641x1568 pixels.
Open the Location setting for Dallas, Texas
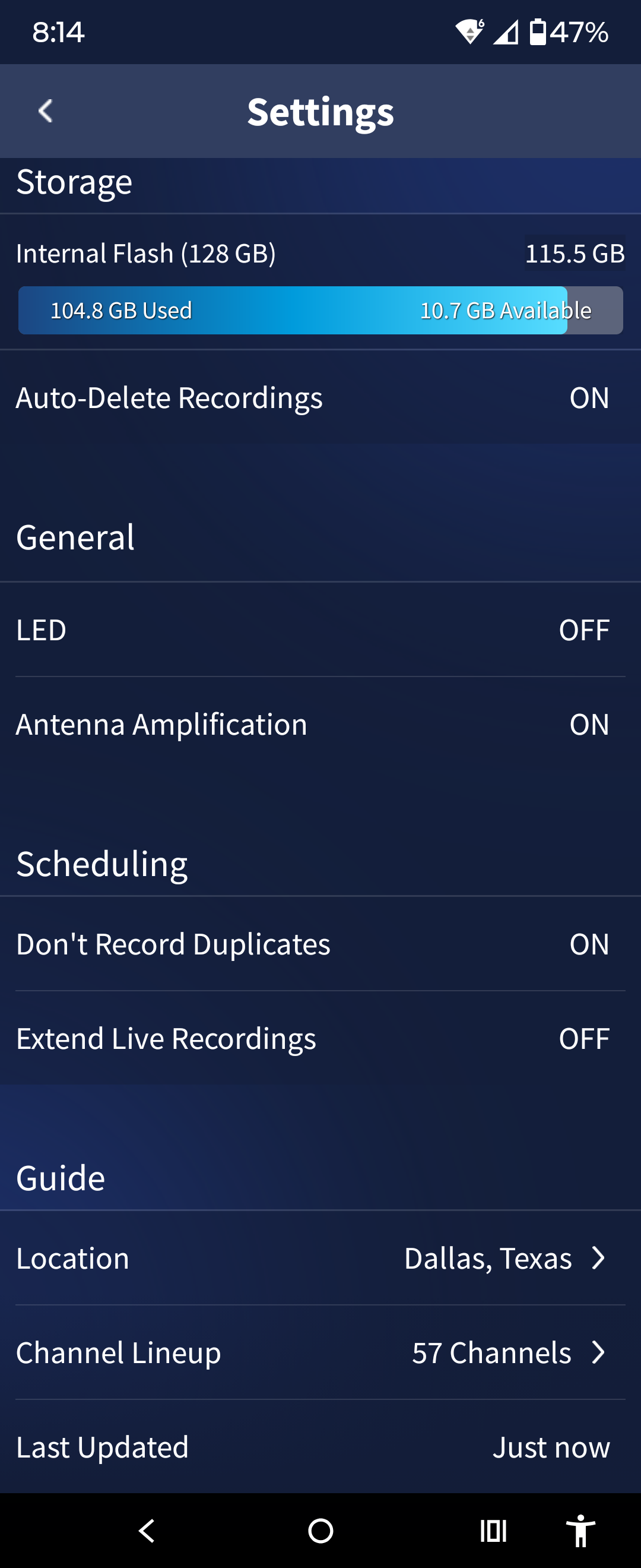(x=504, y=1258)
